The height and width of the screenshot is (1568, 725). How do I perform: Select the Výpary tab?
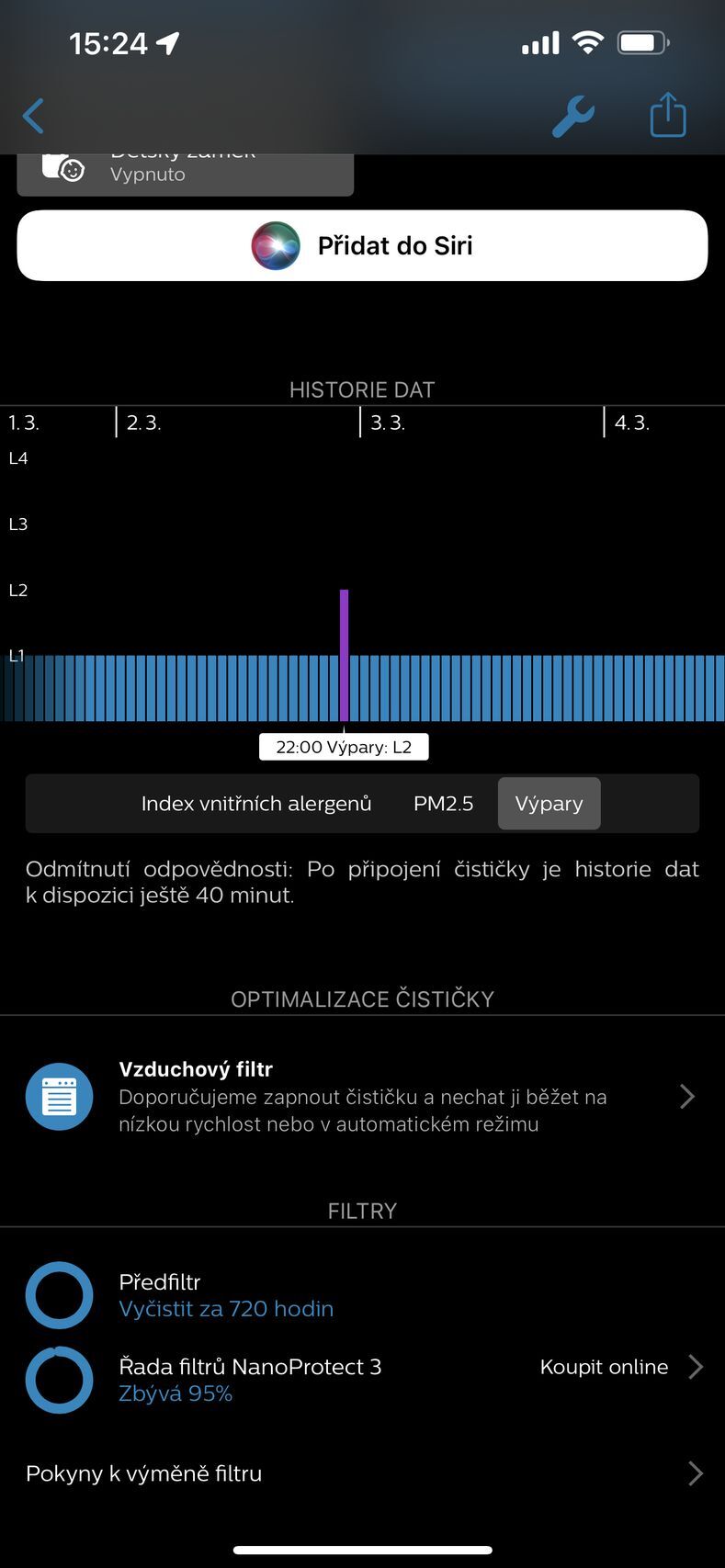click(549, 804)
